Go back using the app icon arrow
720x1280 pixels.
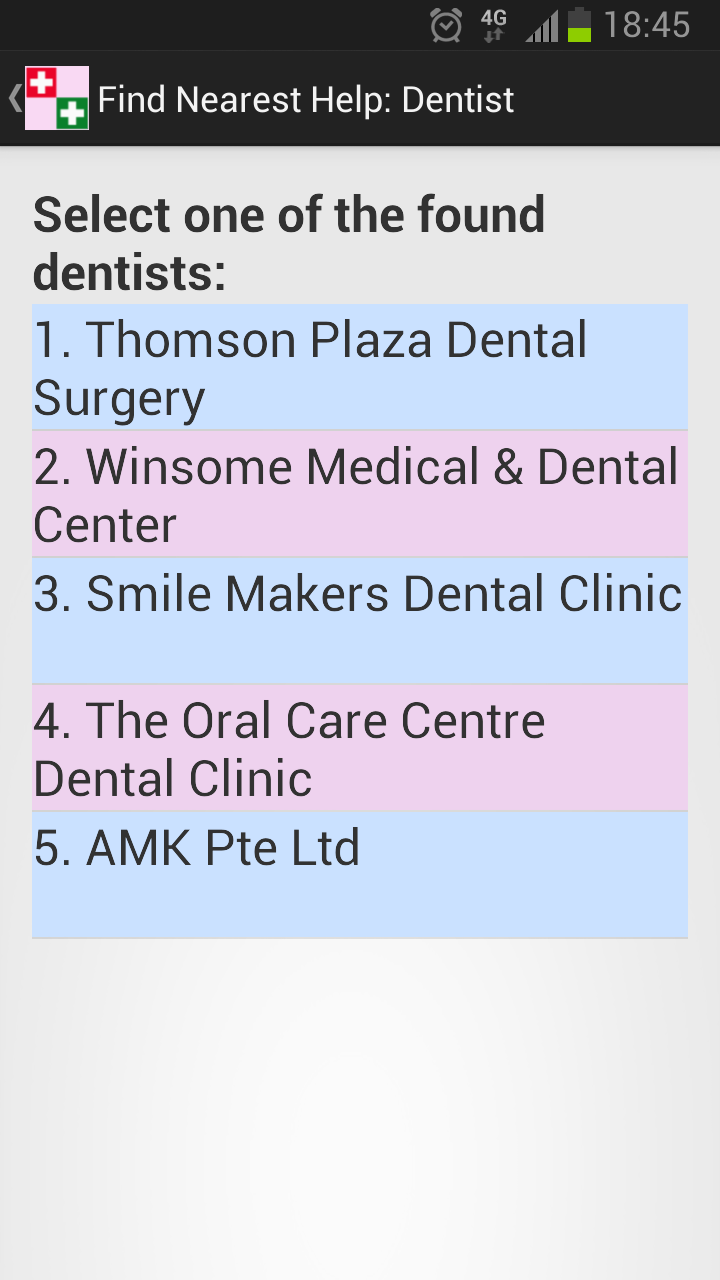click(48, 98)
